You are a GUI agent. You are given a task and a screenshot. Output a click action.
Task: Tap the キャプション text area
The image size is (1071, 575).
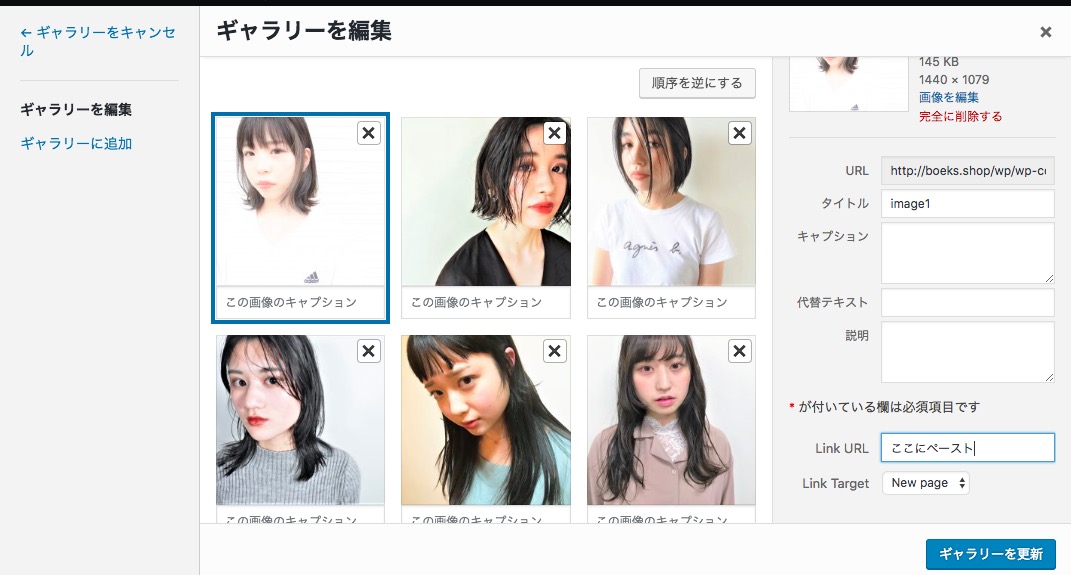tap(967, 252)
